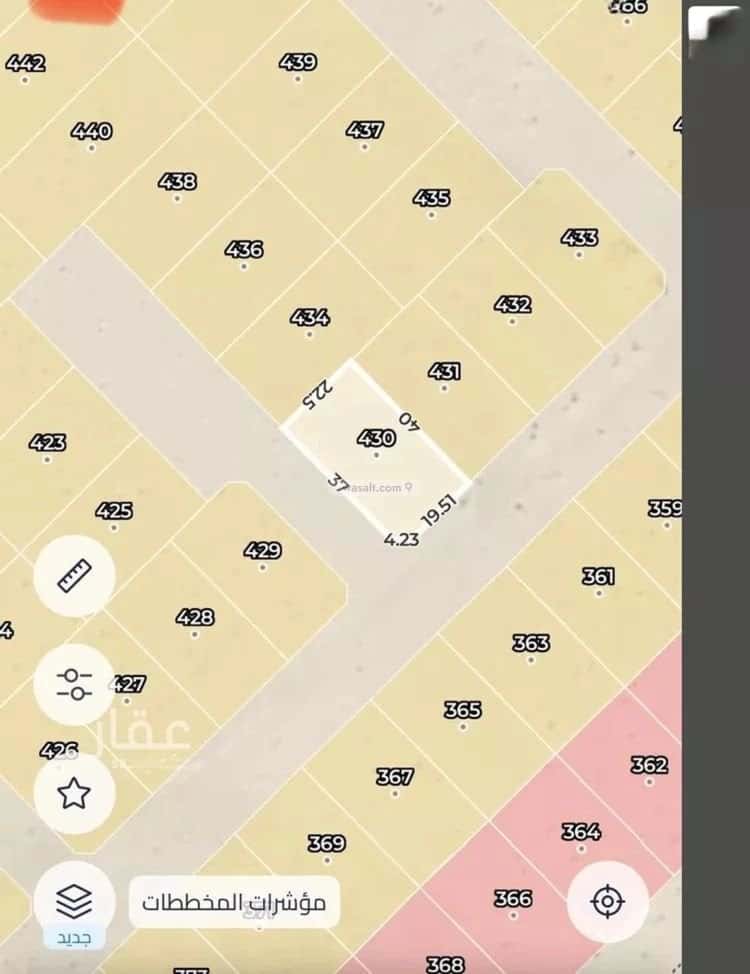Open the map filter sliders
The image size is (750, 974).
tap(74, 684)
